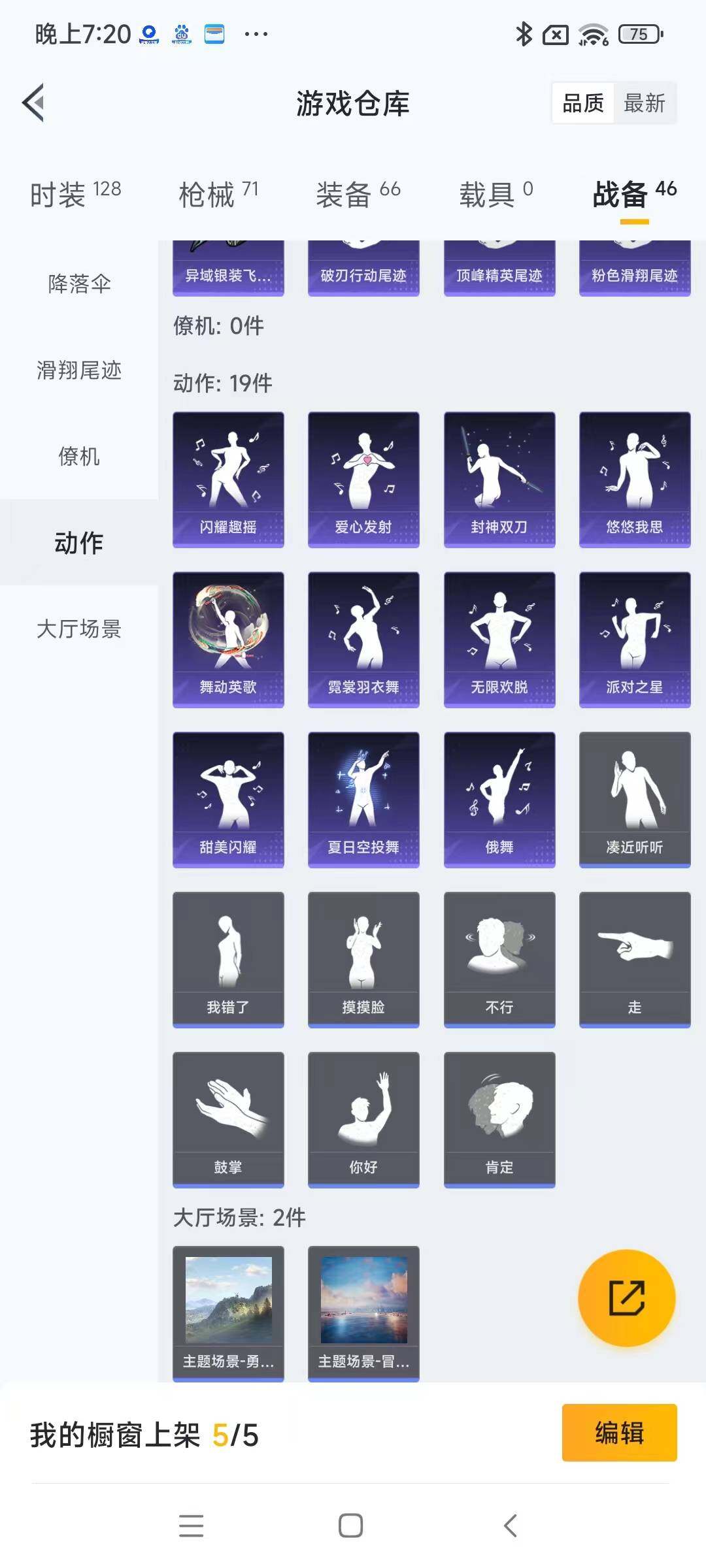Edit my showcase with 编辑
This screenshot has width=706, height=1568.
click(x=619, y=1433)
